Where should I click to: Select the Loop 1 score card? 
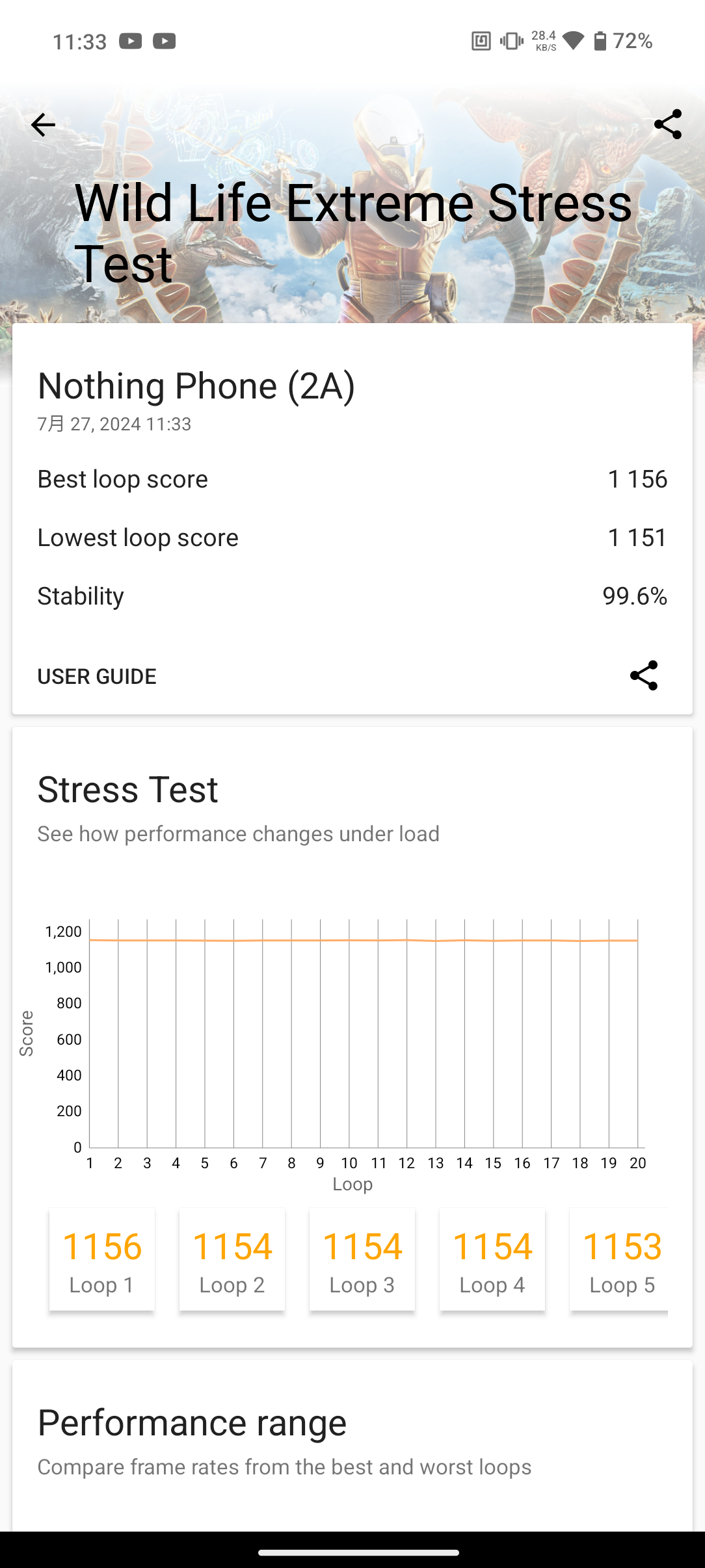[102, 1260]
